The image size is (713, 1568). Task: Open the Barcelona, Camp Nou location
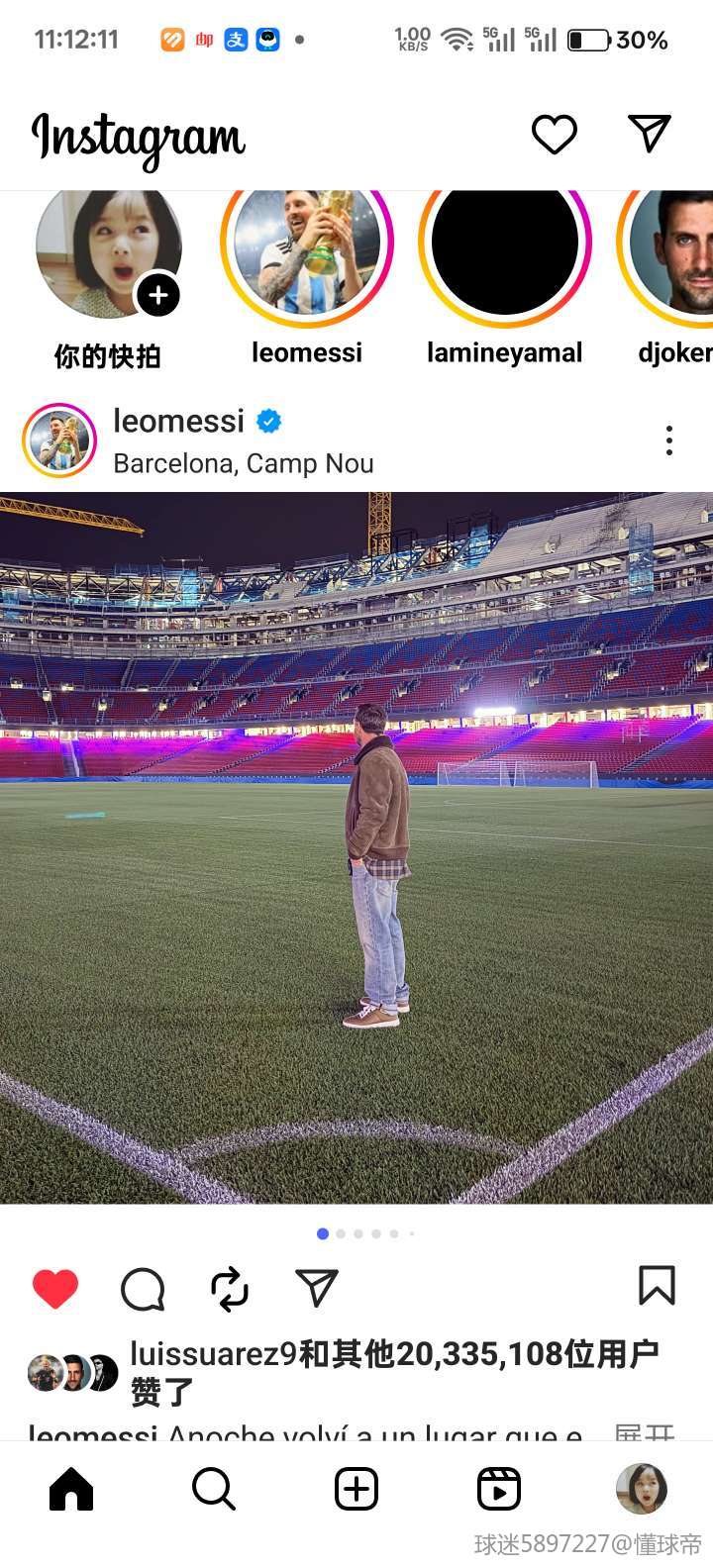[x=244, y=463]
